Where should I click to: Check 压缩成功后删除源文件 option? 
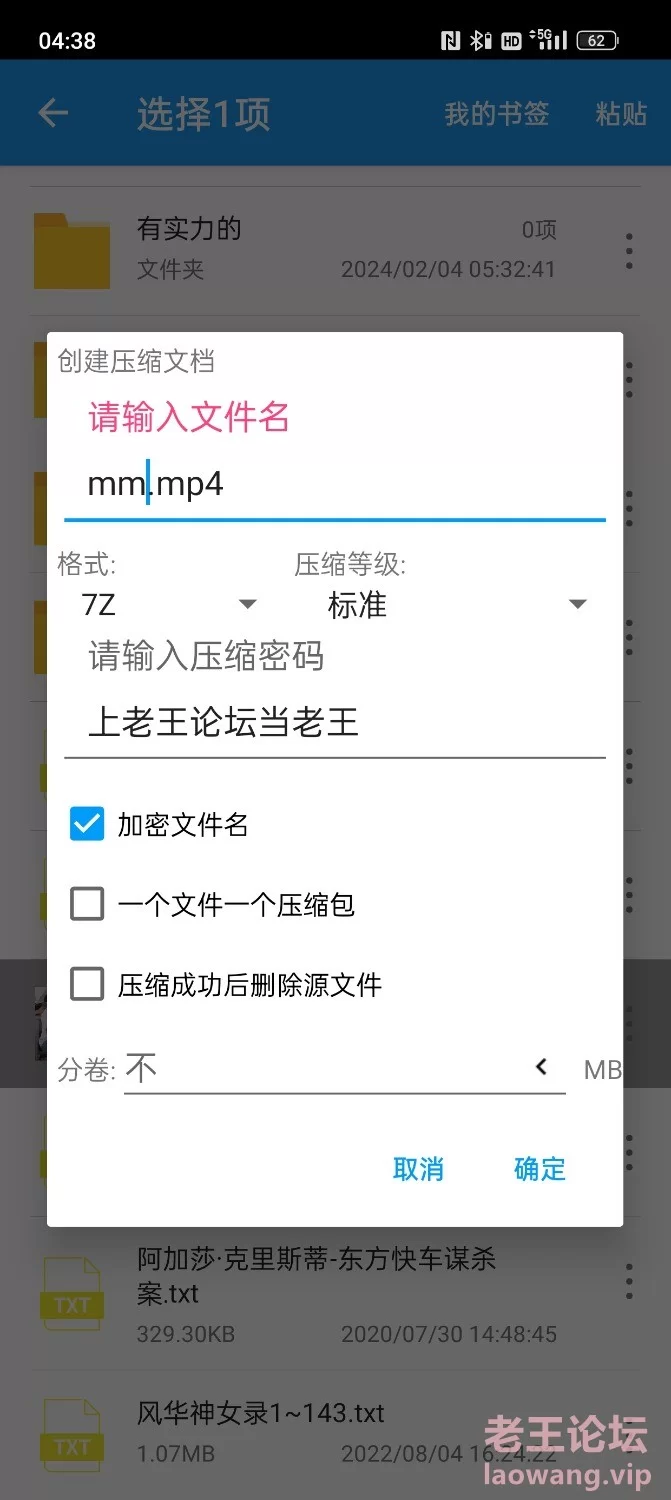[x=87, y=985]
